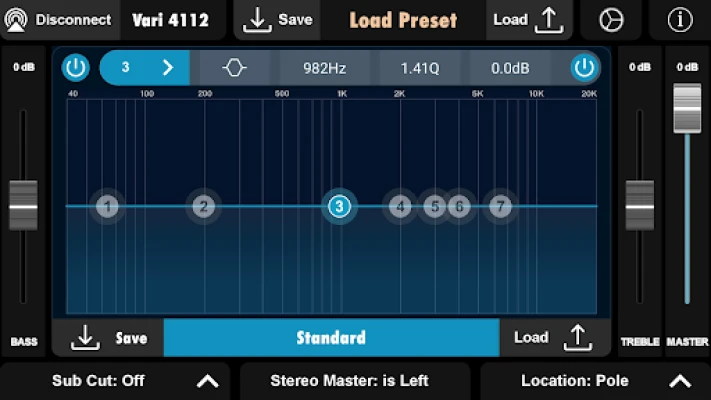The width and height of the screenshot is (711, 400).
Task: Select EQ band point 7
Action: click(x=500, y=207)
